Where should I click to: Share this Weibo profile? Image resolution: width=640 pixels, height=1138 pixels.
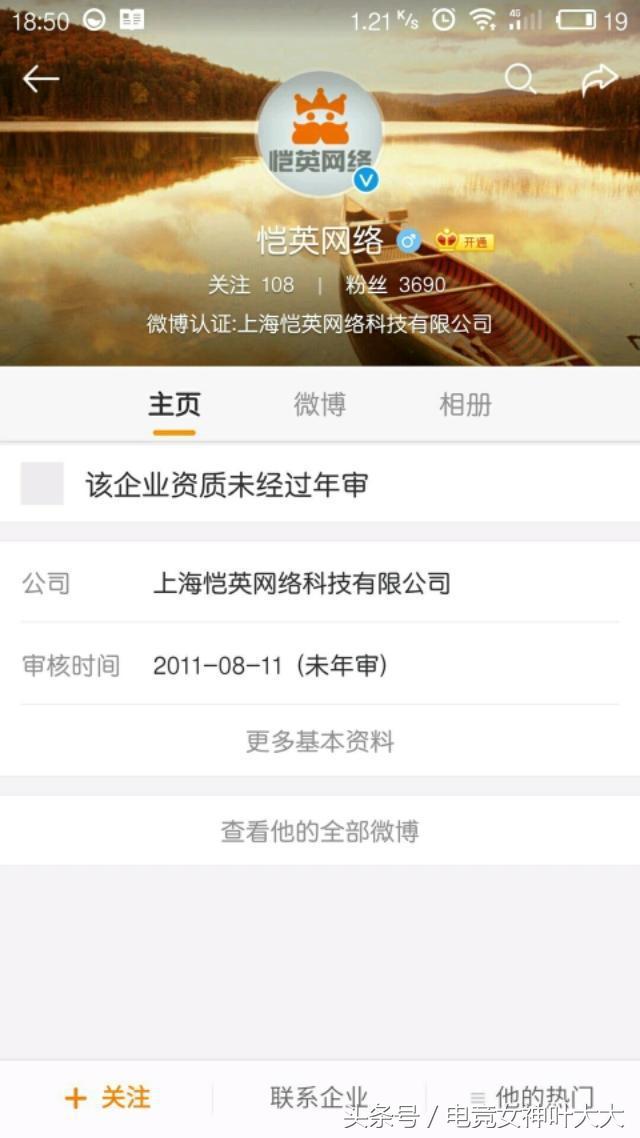pos(599,79)
